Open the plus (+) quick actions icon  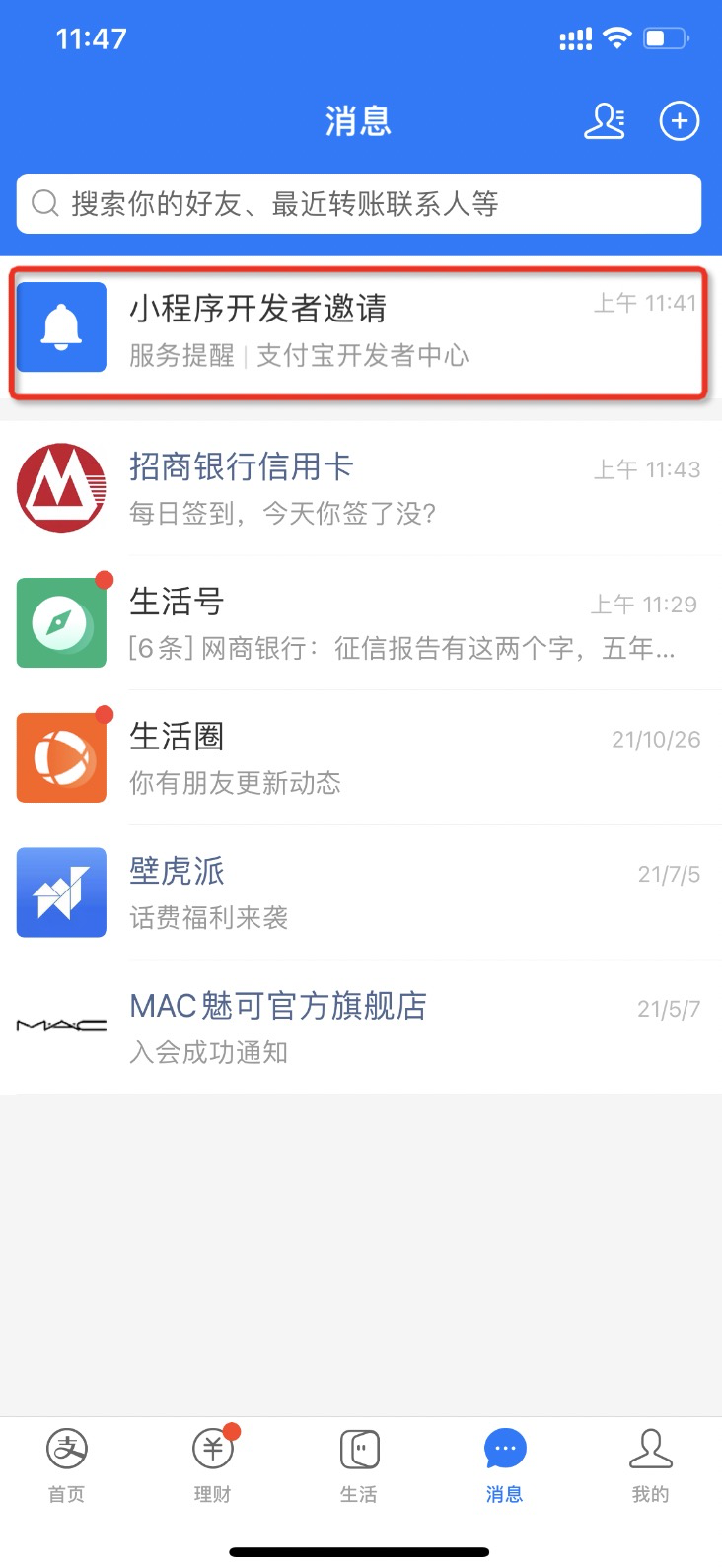(x=679, y=120)
